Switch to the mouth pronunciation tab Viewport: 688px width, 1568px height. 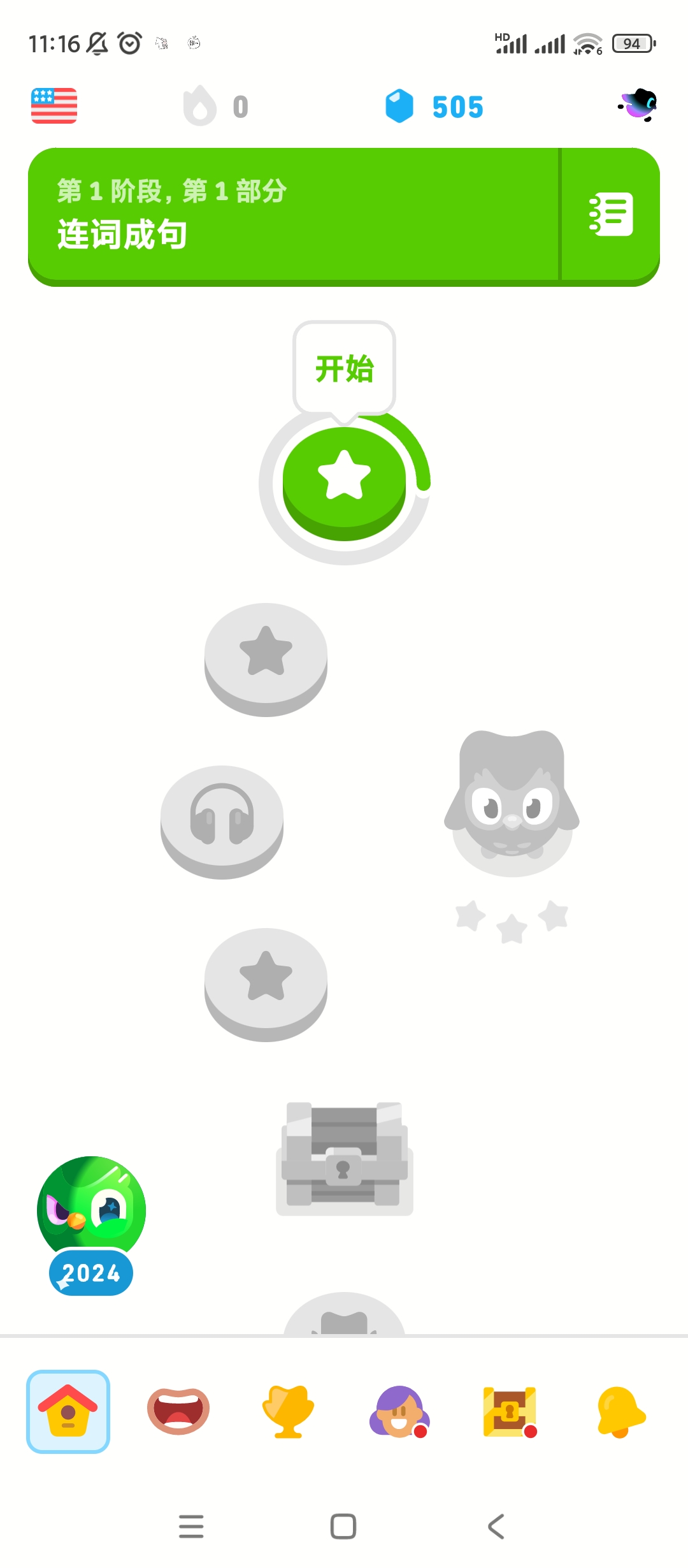[178, 1411]
